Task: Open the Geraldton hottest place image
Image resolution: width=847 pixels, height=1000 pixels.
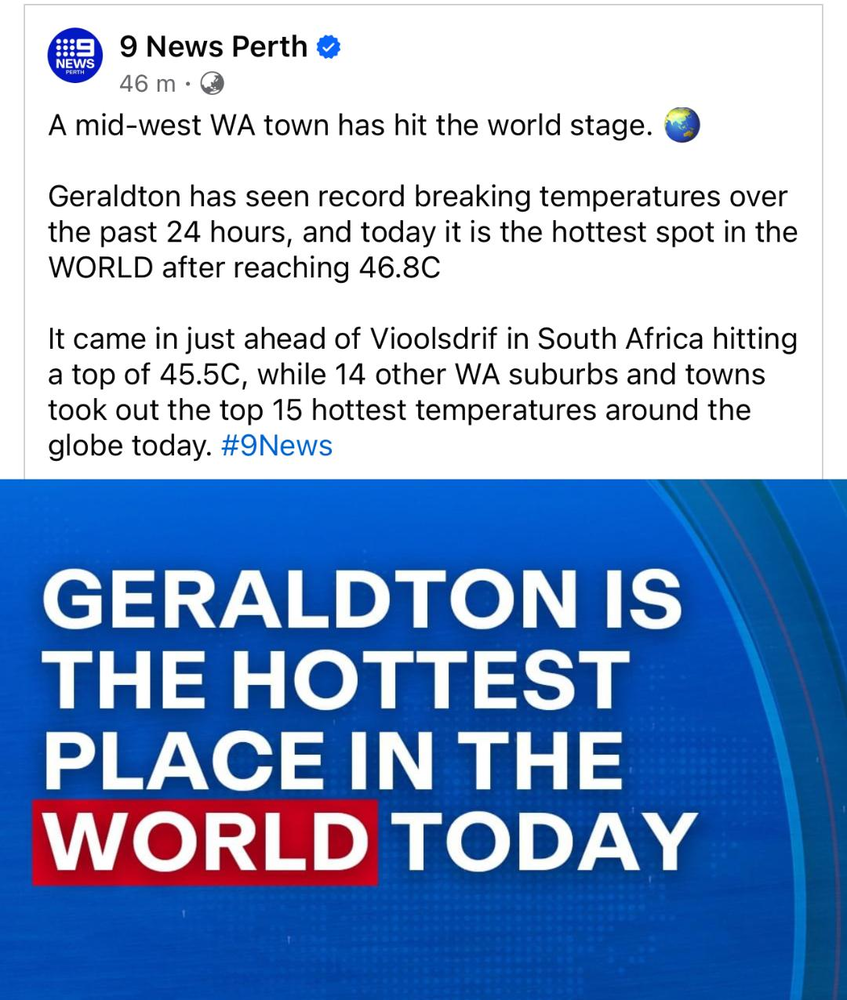Action: (x=423, y=740)
